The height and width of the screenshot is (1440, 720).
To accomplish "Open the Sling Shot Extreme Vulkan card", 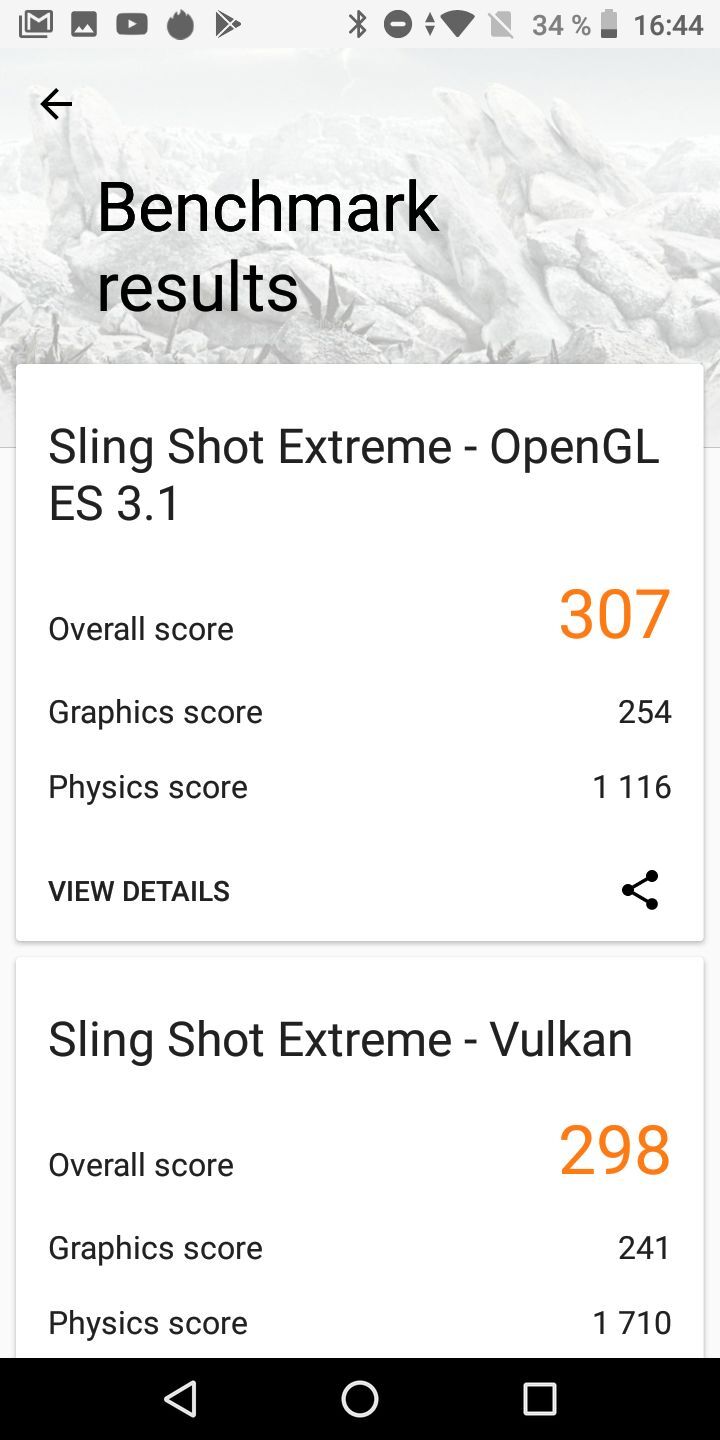I will 340,1040.
